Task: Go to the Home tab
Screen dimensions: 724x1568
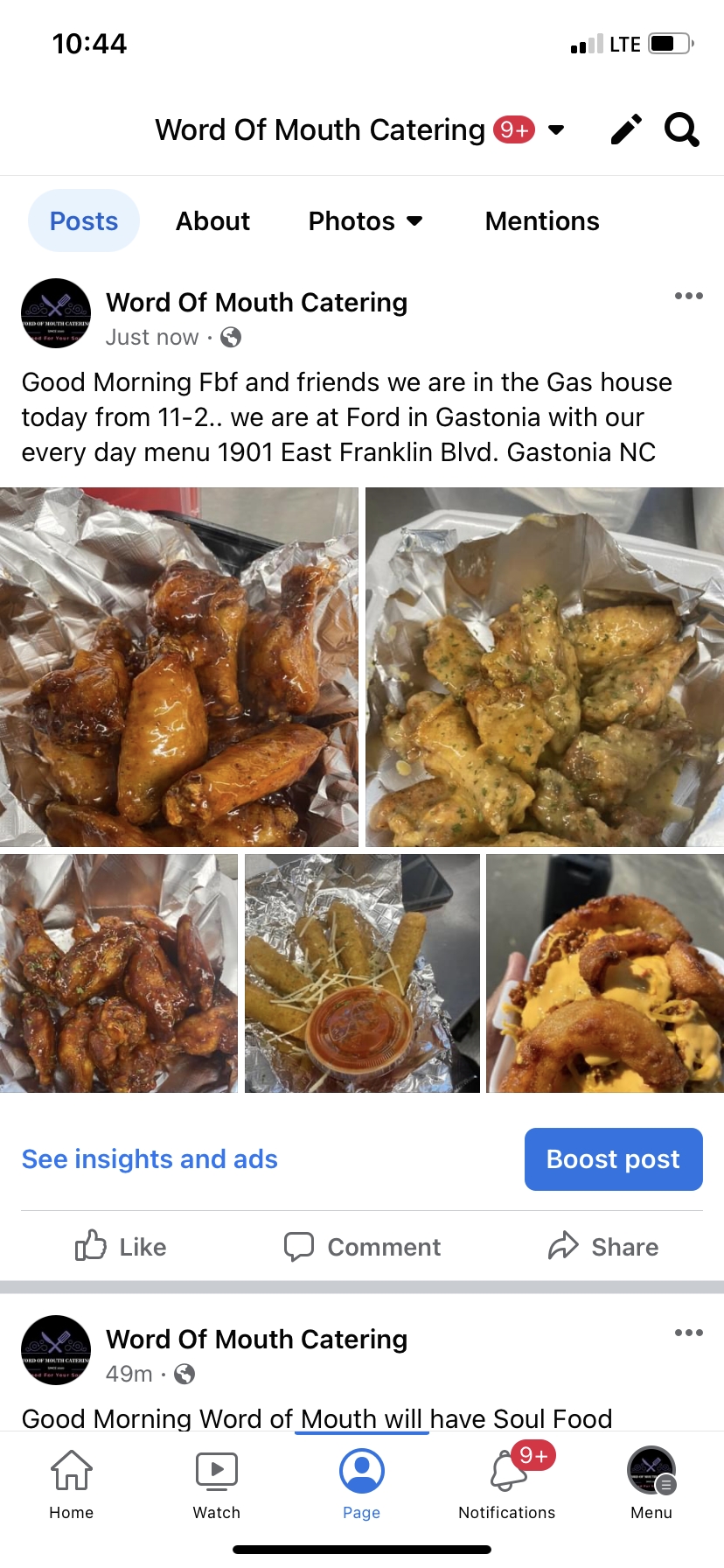Action: (x=72, y=1483)
